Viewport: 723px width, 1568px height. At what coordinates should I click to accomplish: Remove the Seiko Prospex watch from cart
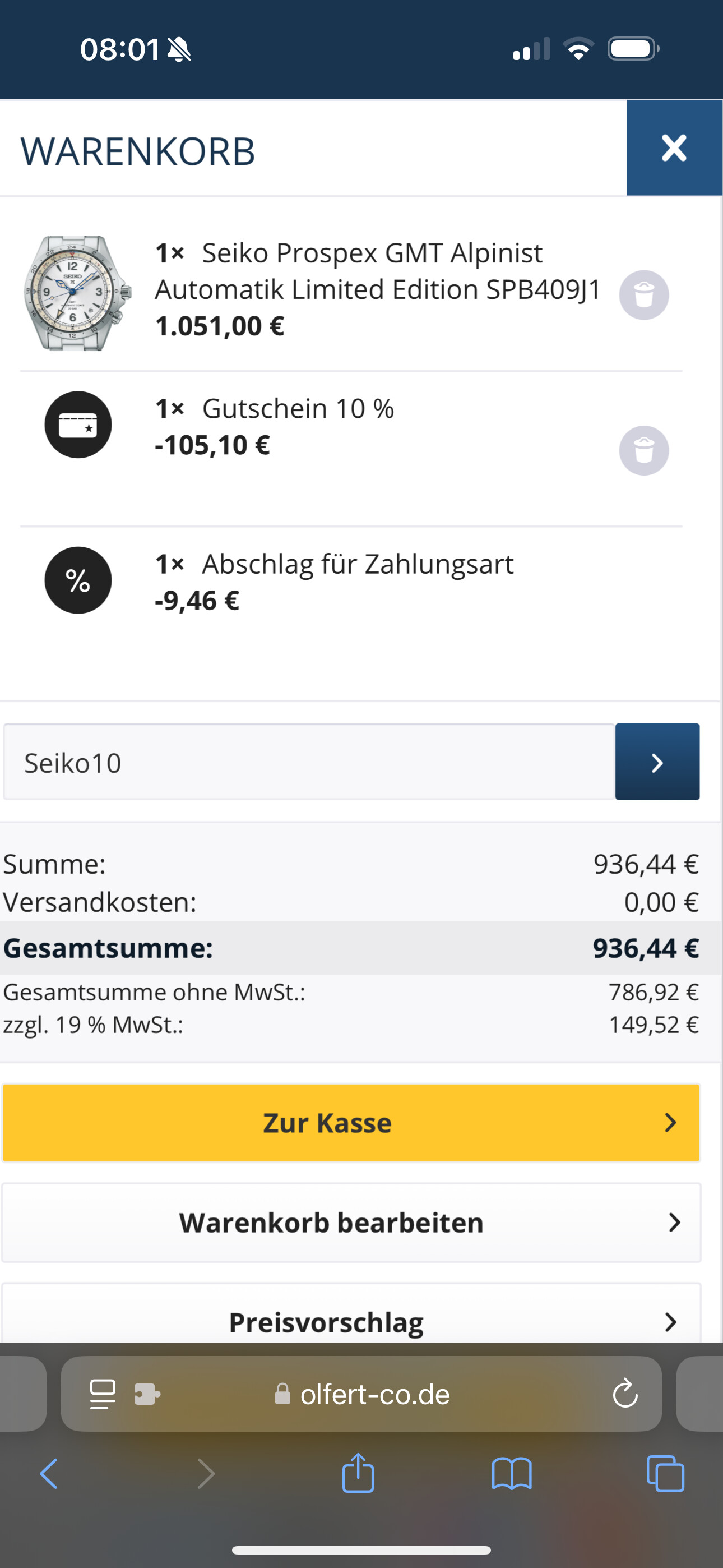(x=644, y=295)
